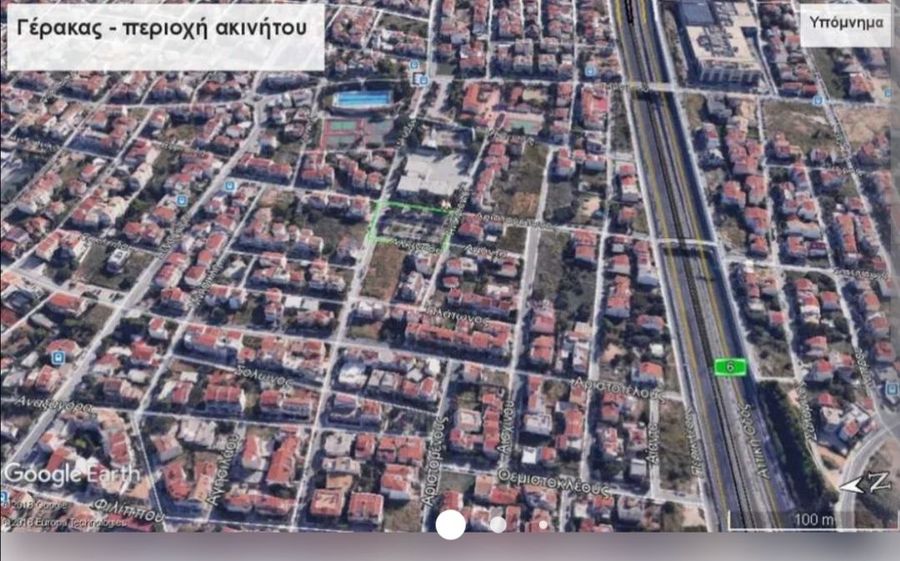Screen dimensions: 900x561
Task: Jump to the third gallery page dot
Action: tap(543, 524)
